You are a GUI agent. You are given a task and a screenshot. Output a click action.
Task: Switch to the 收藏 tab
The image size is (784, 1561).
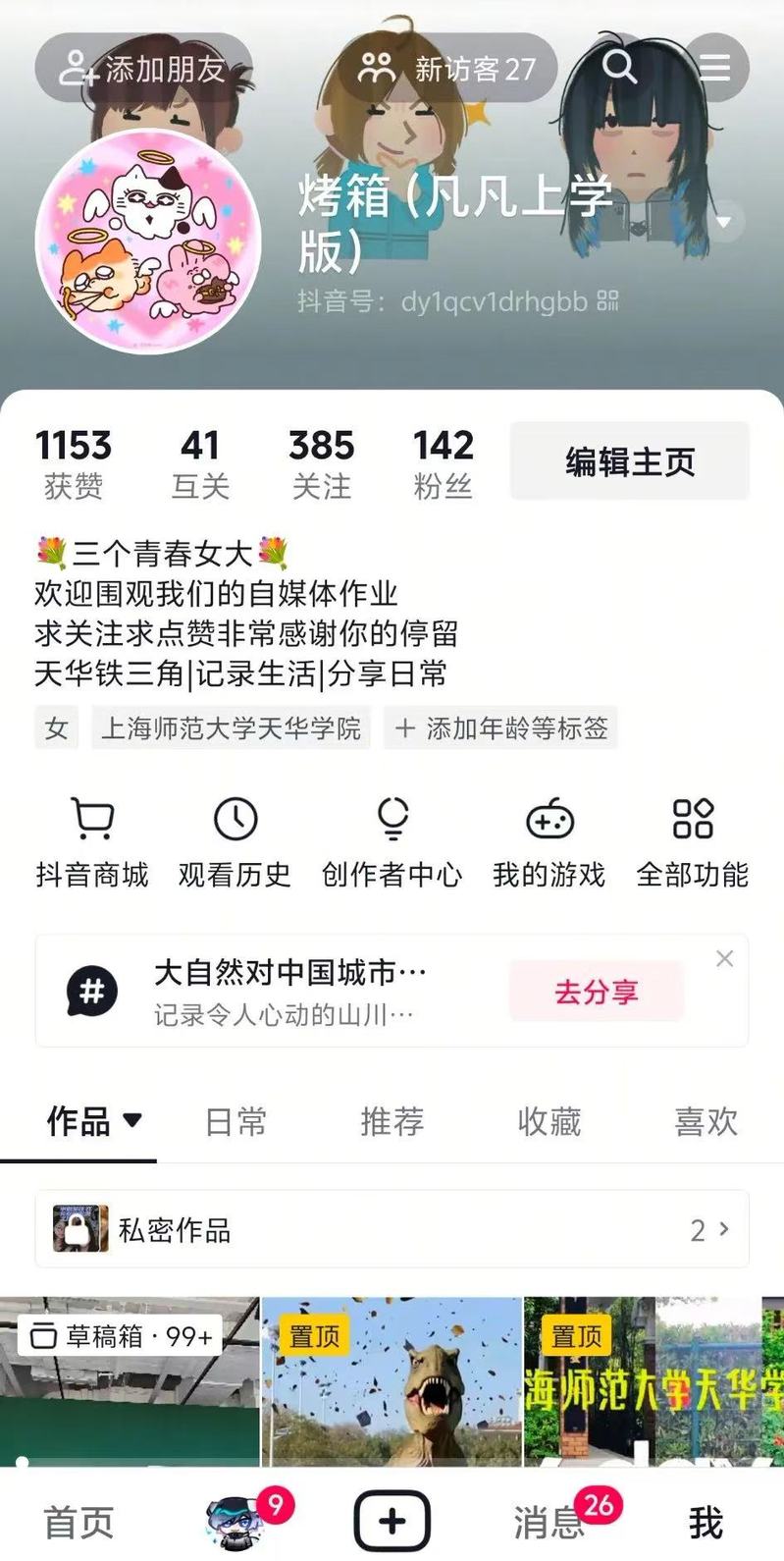tap(549, 1121)
